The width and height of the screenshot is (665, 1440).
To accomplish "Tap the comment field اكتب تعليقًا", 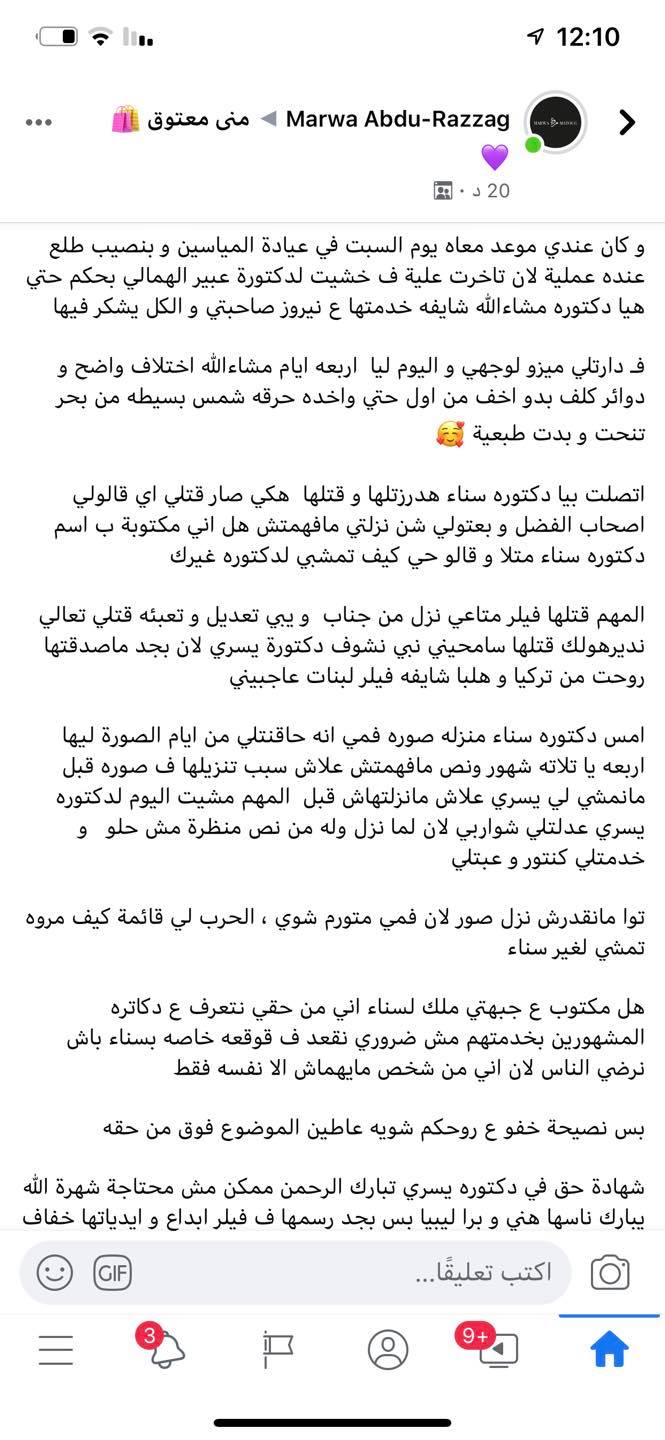I will [330, 1272].
